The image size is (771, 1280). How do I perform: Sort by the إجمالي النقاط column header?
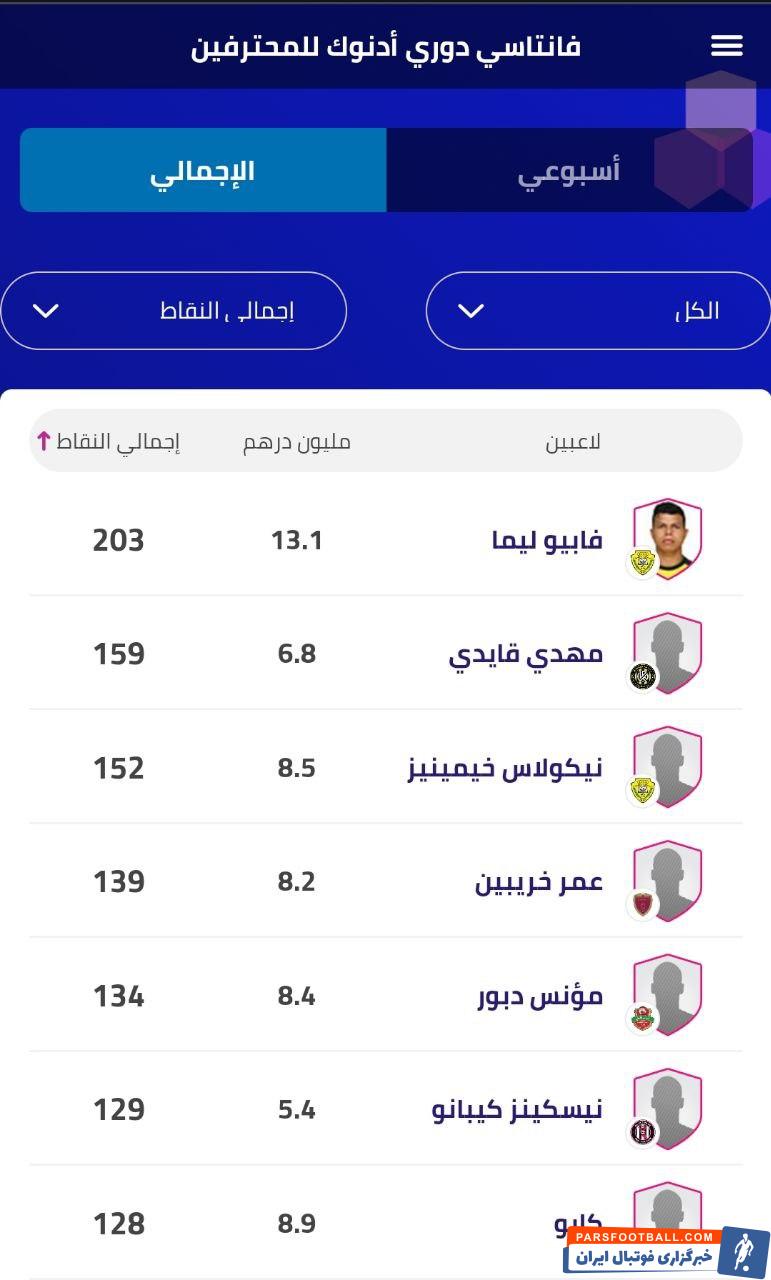[108, 441]
